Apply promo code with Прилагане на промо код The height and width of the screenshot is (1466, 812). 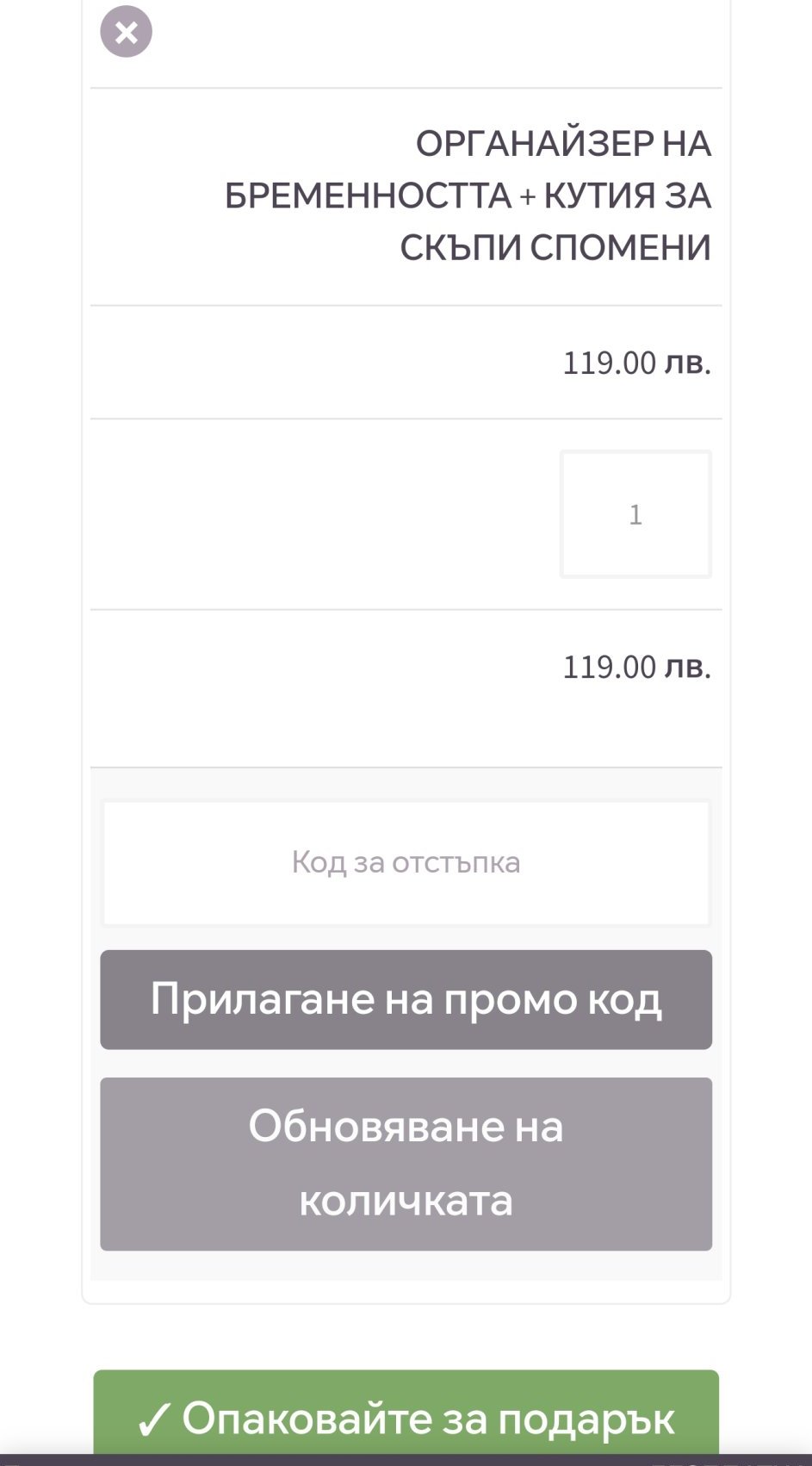pyautogui.click(x=406, y=999)
